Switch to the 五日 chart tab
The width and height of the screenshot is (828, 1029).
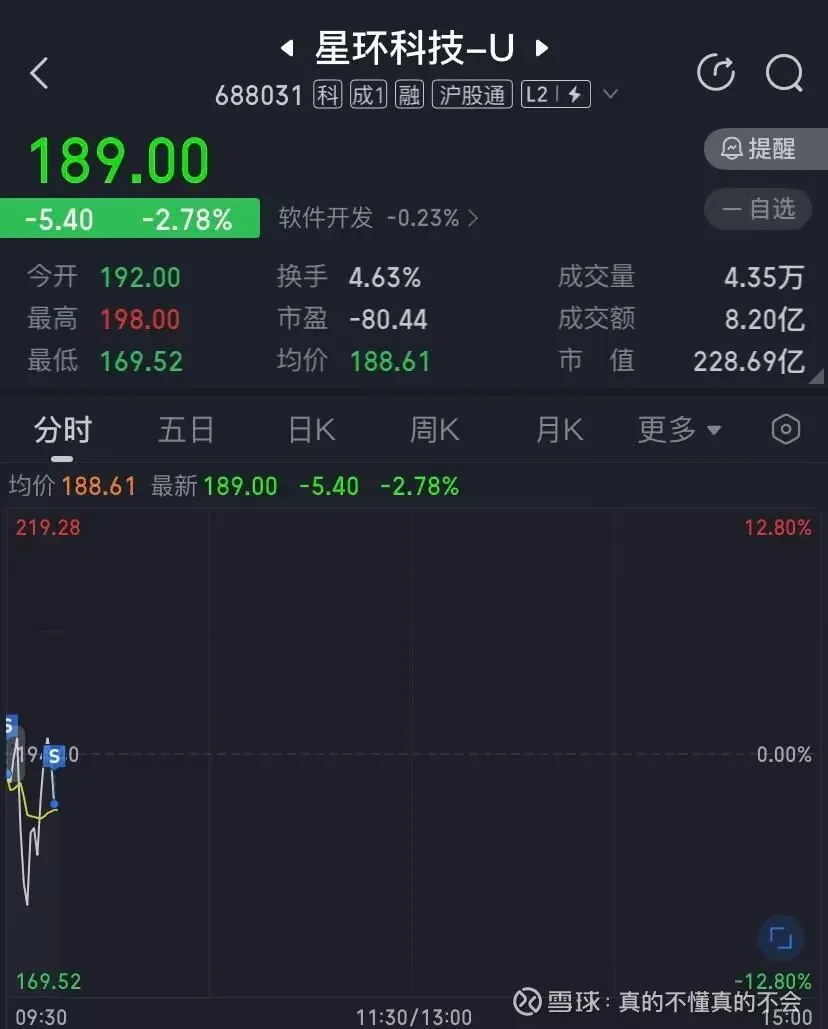(186, 430)
